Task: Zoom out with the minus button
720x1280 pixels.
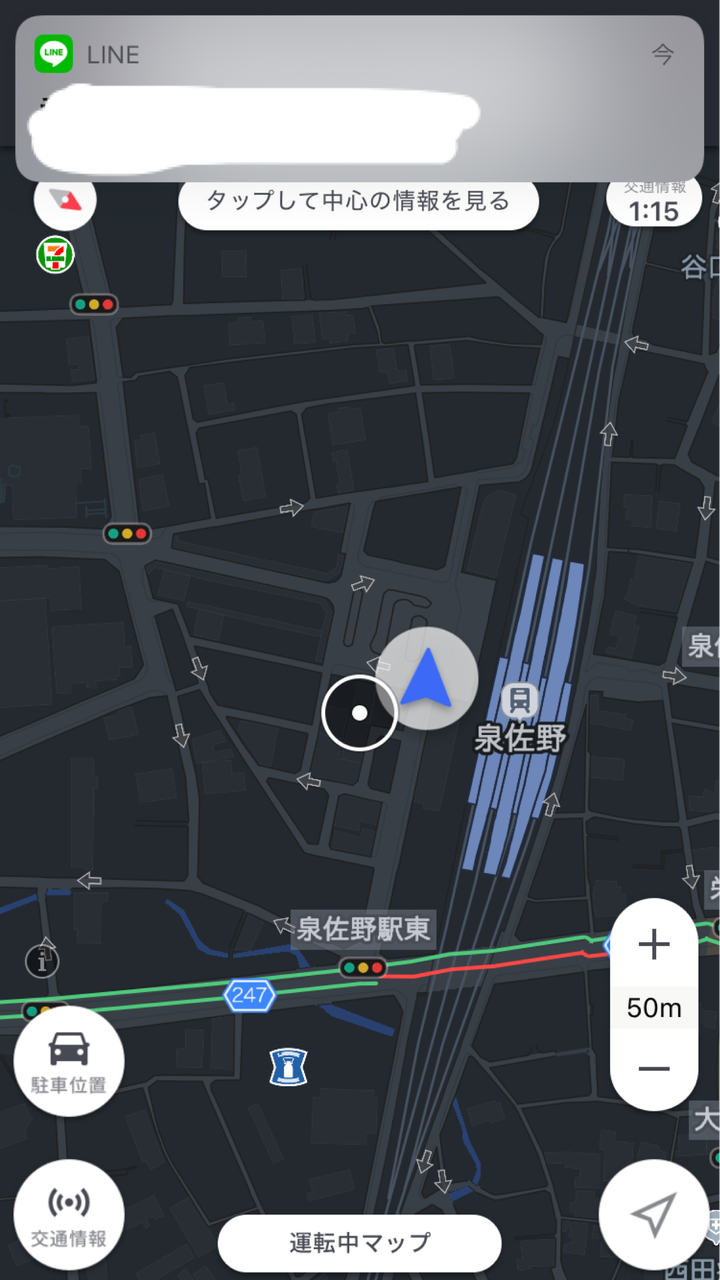Action: click(654, 1068)
